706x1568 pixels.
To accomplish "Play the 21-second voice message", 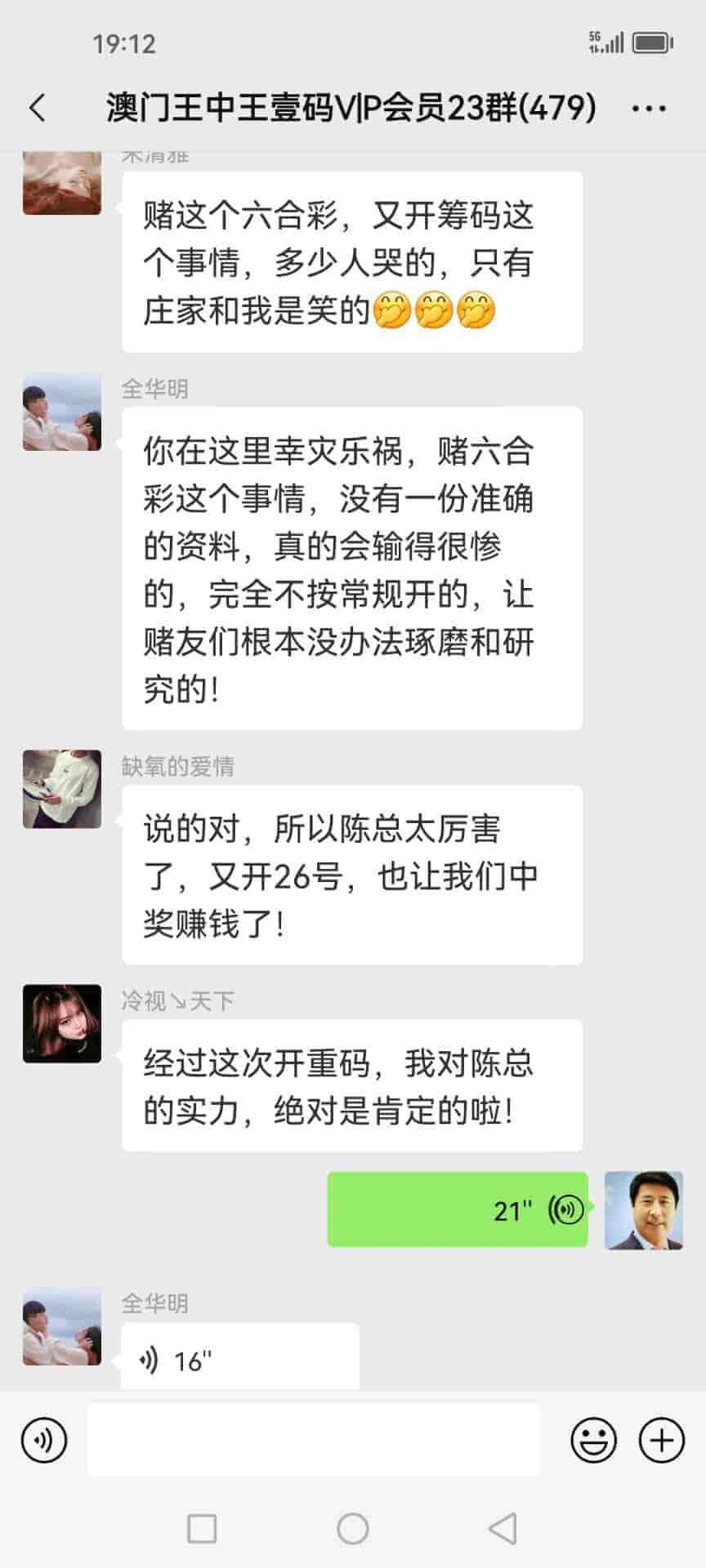I will click(458, 1209).
